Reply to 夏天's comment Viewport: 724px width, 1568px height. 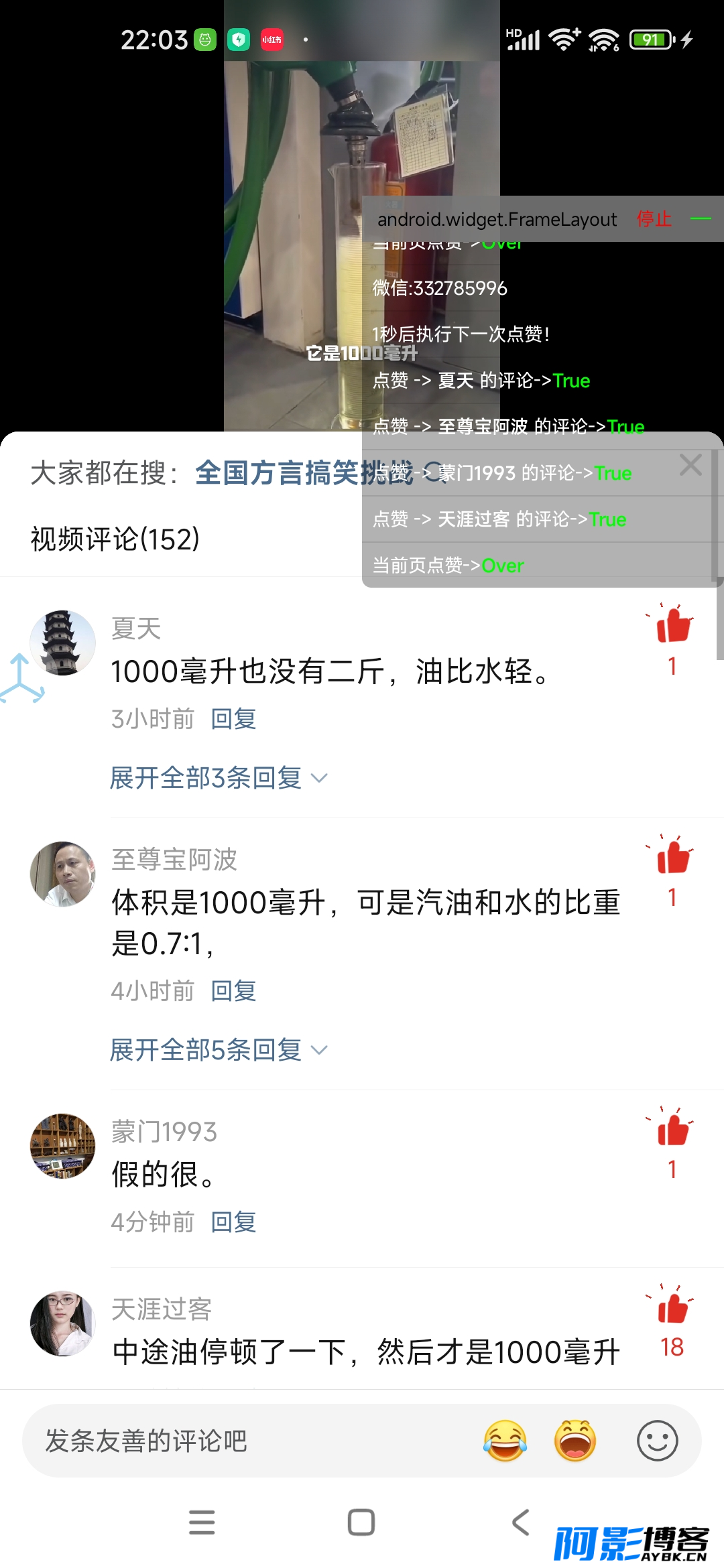point(233,719)
